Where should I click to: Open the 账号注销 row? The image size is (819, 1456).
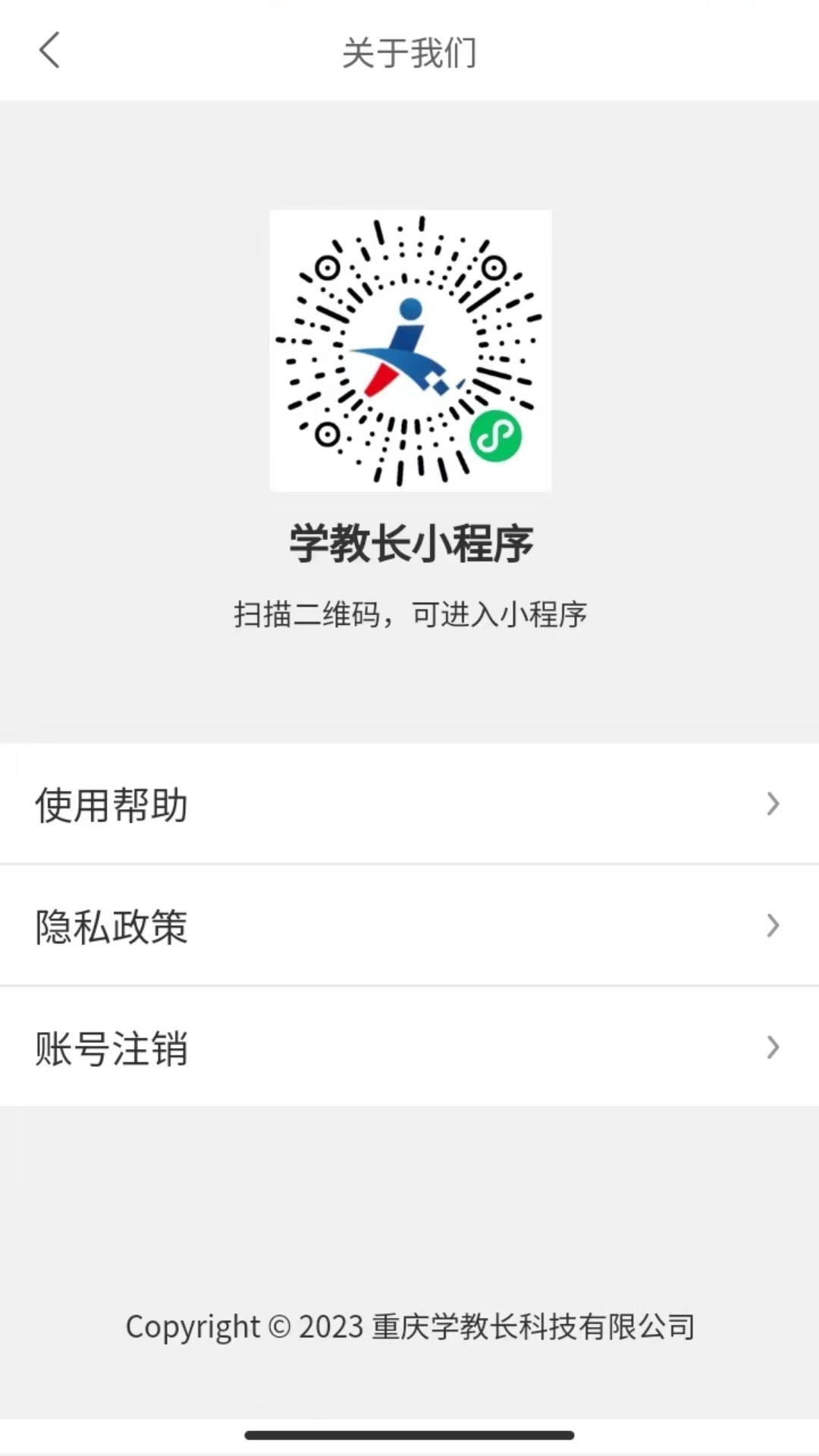click(409, 1047)
